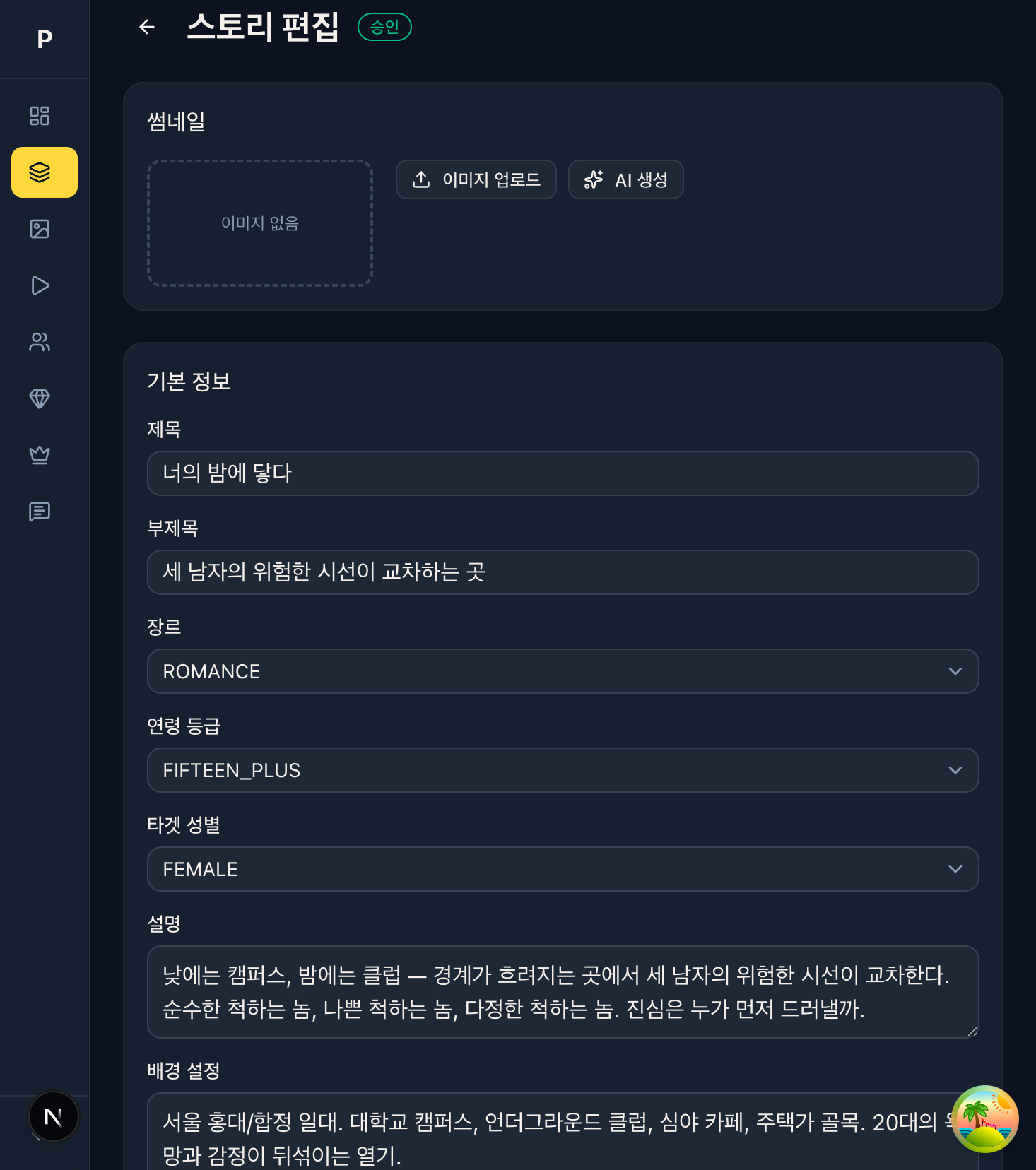Open the round beach avatar floating button
The width and height of the screenshot is (1036, 1170).
[x=984, y=1119]
